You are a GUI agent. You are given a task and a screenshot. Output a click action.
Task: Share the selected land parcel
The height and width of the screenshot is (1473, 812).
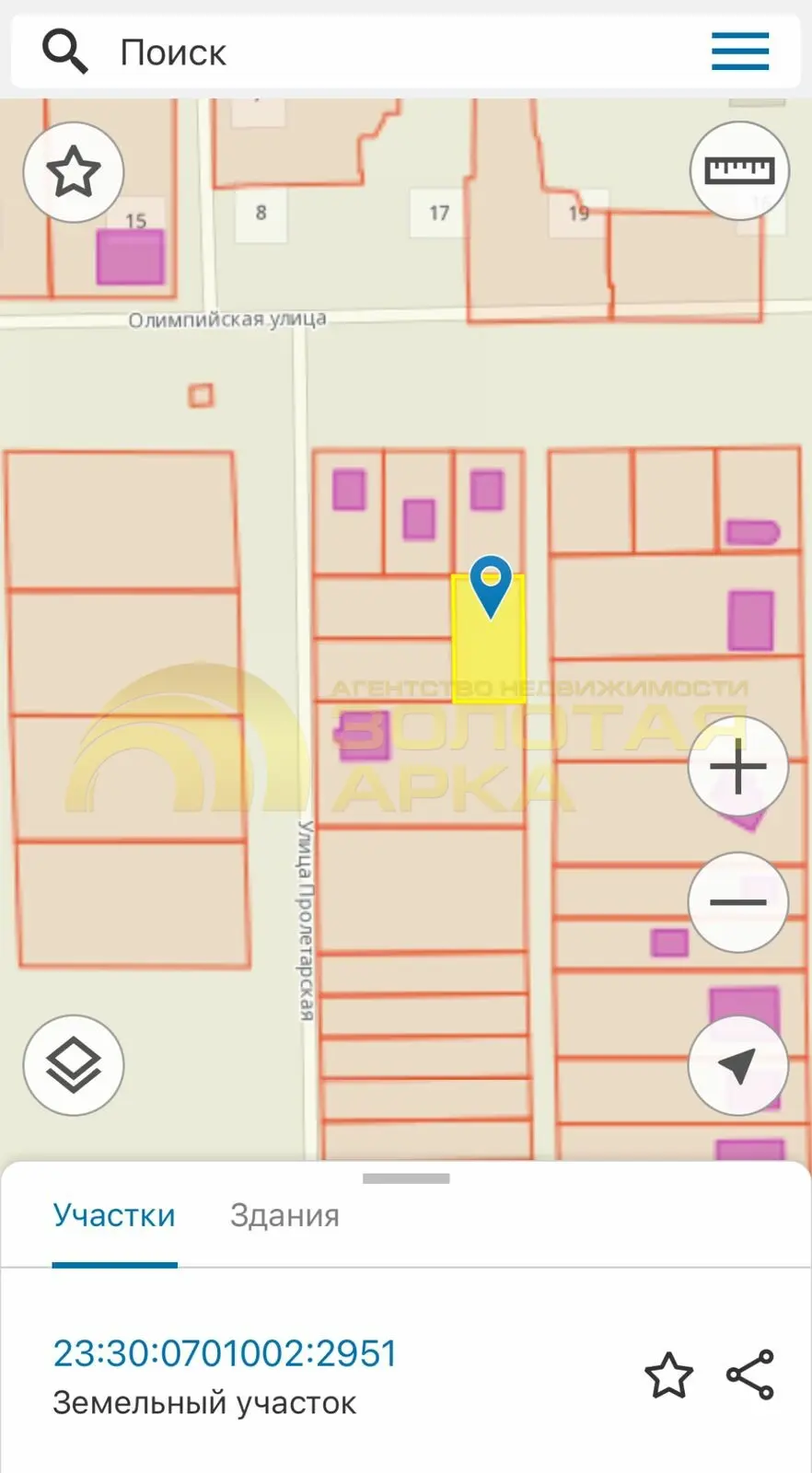750,1375
